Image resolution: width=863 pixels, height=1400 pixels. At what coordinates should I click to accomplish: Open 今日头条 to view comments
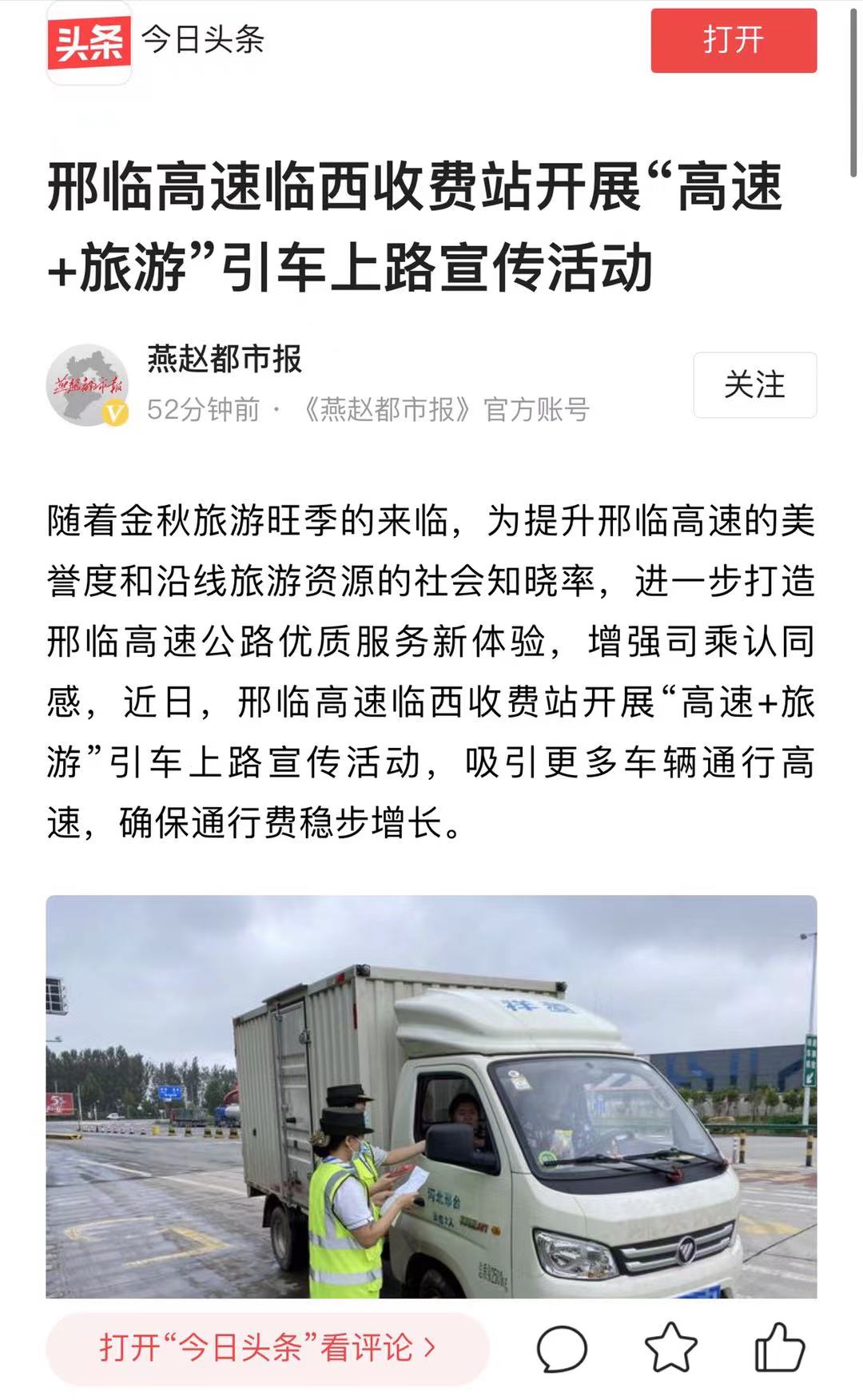(267, 1347)
